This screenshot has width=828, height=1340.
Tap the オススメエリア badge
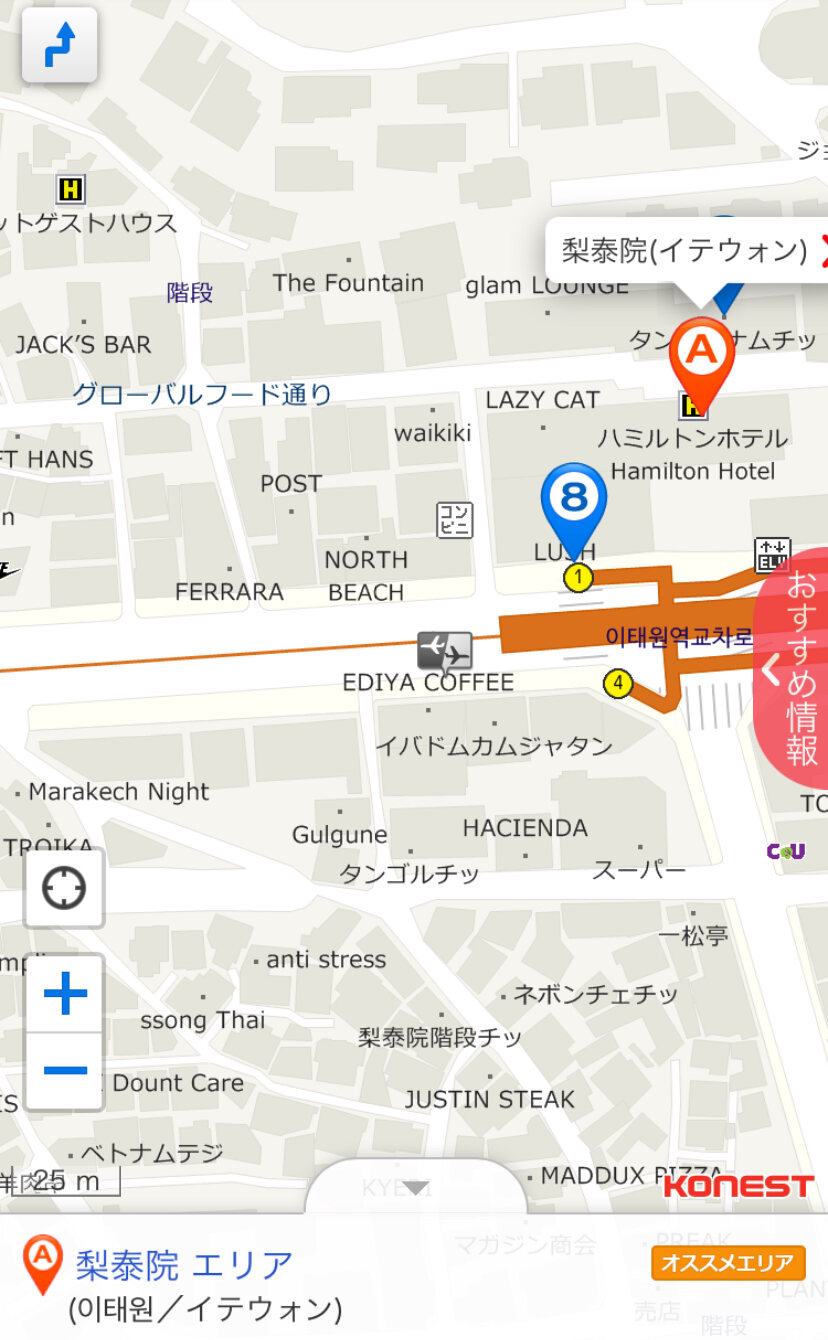pyautogui.click(x=728, y=1263)
